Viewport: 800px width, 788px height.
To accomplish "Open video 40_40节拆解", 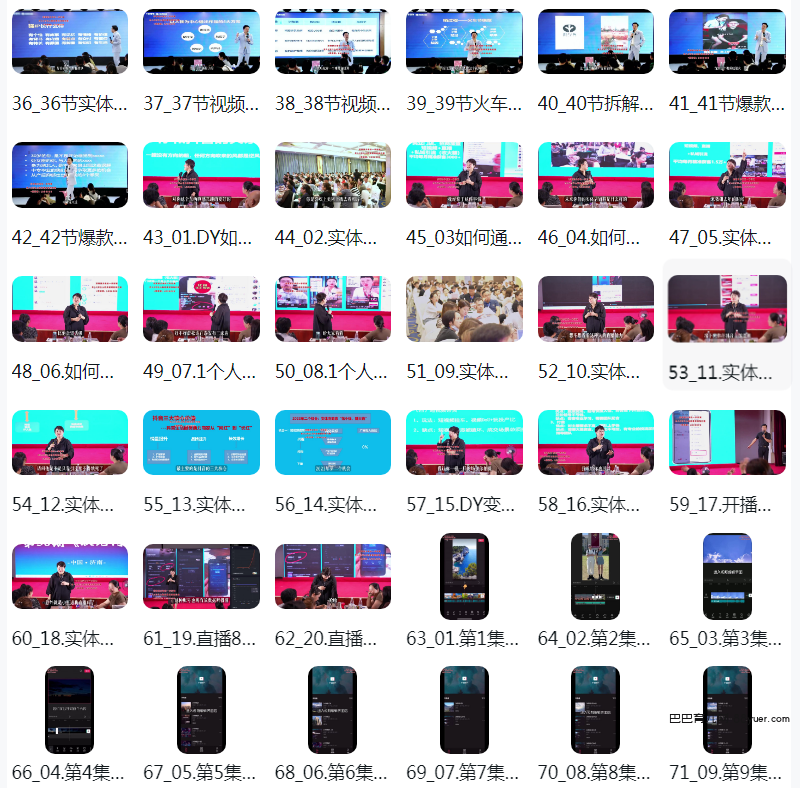I will [x=596, y=42].
